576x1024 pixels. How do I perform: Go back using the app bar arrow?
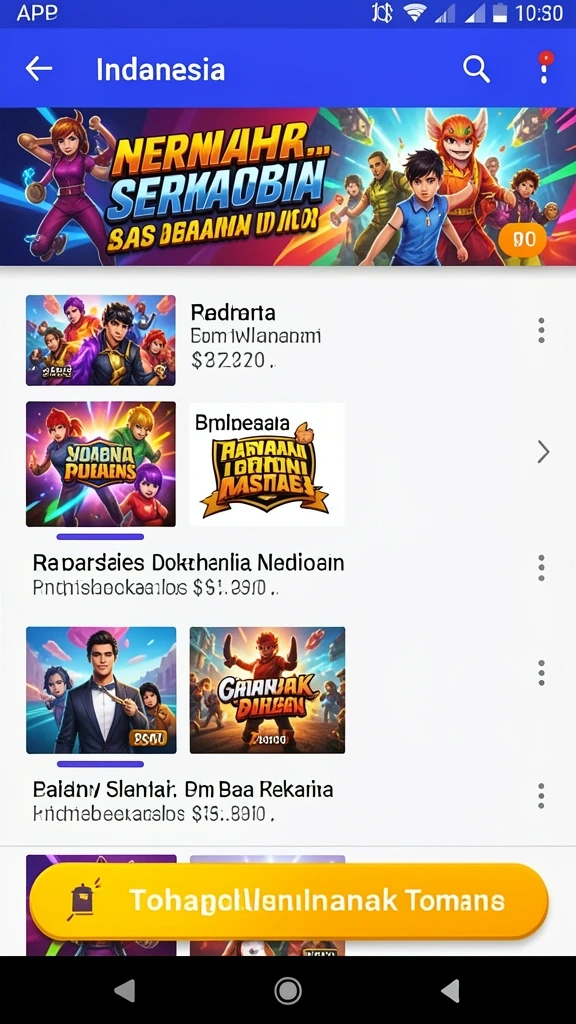[x=39, y=68]
